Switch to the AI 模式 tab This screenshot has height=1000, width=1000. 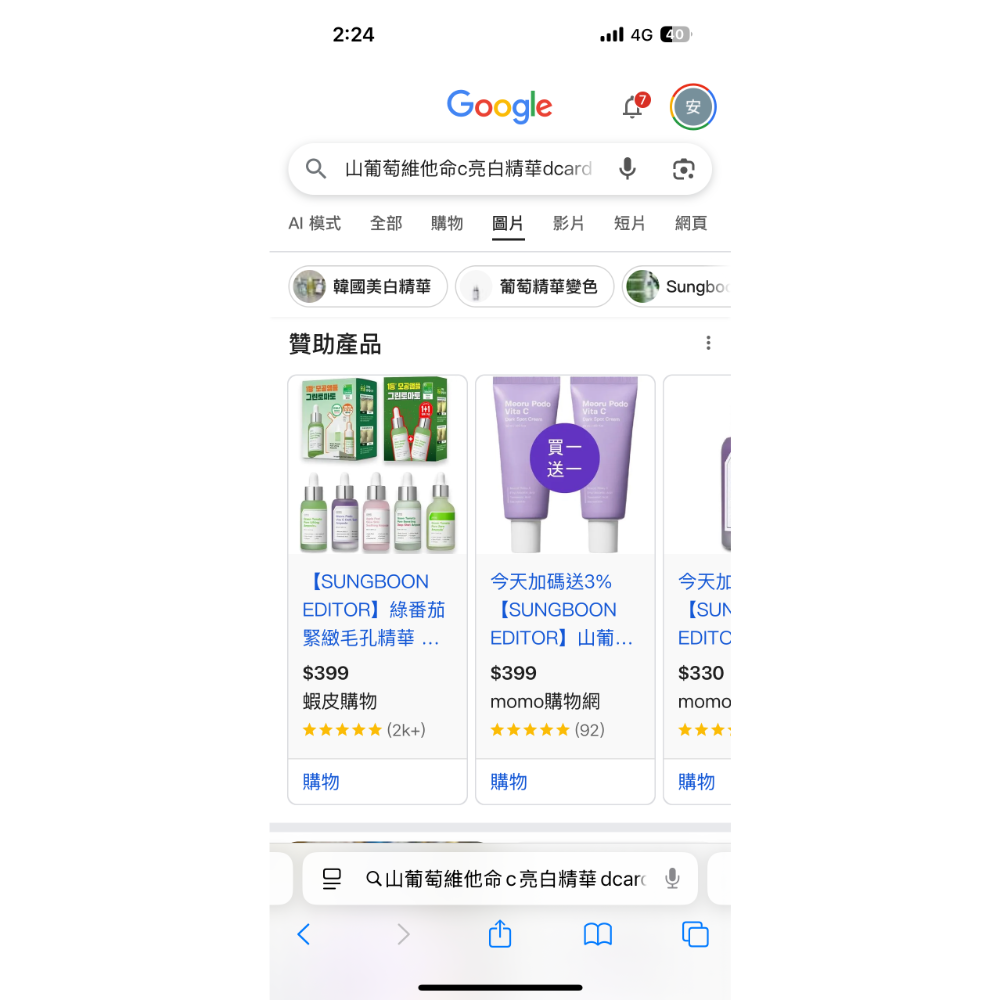pyautogui.click(x=314, y=223)
